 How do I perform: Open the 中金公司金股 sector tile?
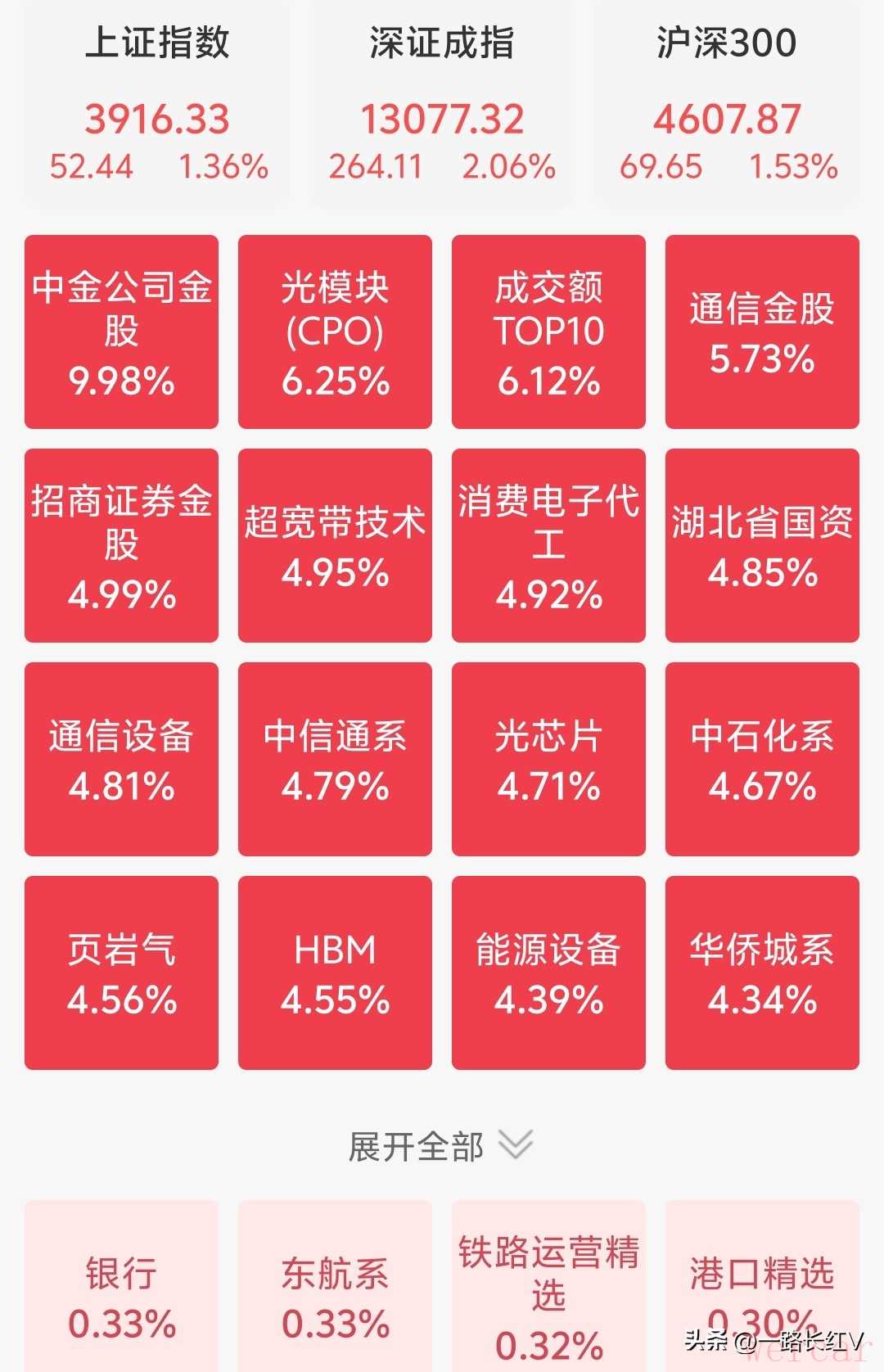(x=121, y=332)
